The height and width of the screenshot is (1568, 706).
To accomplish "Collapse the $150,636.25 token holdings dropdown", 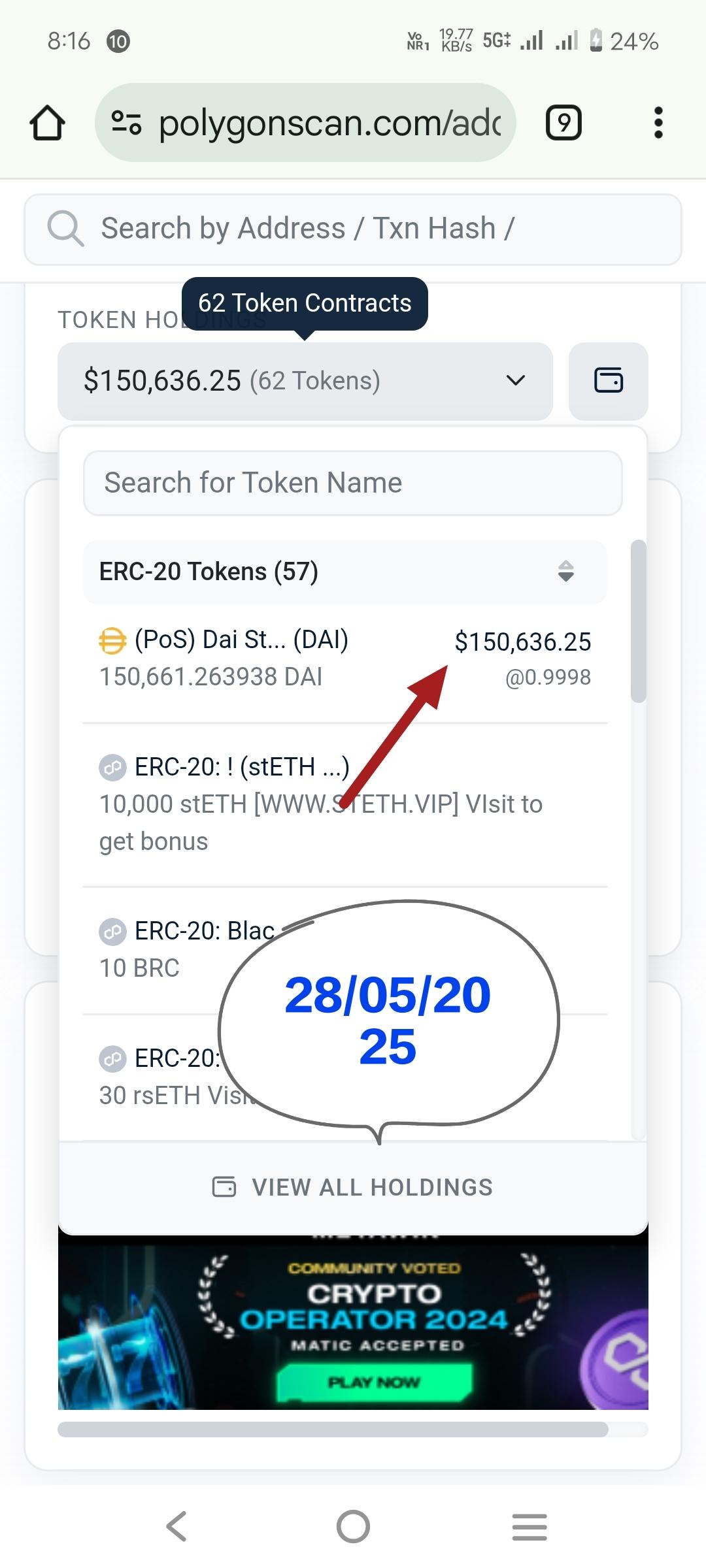I will click(305, 381).
